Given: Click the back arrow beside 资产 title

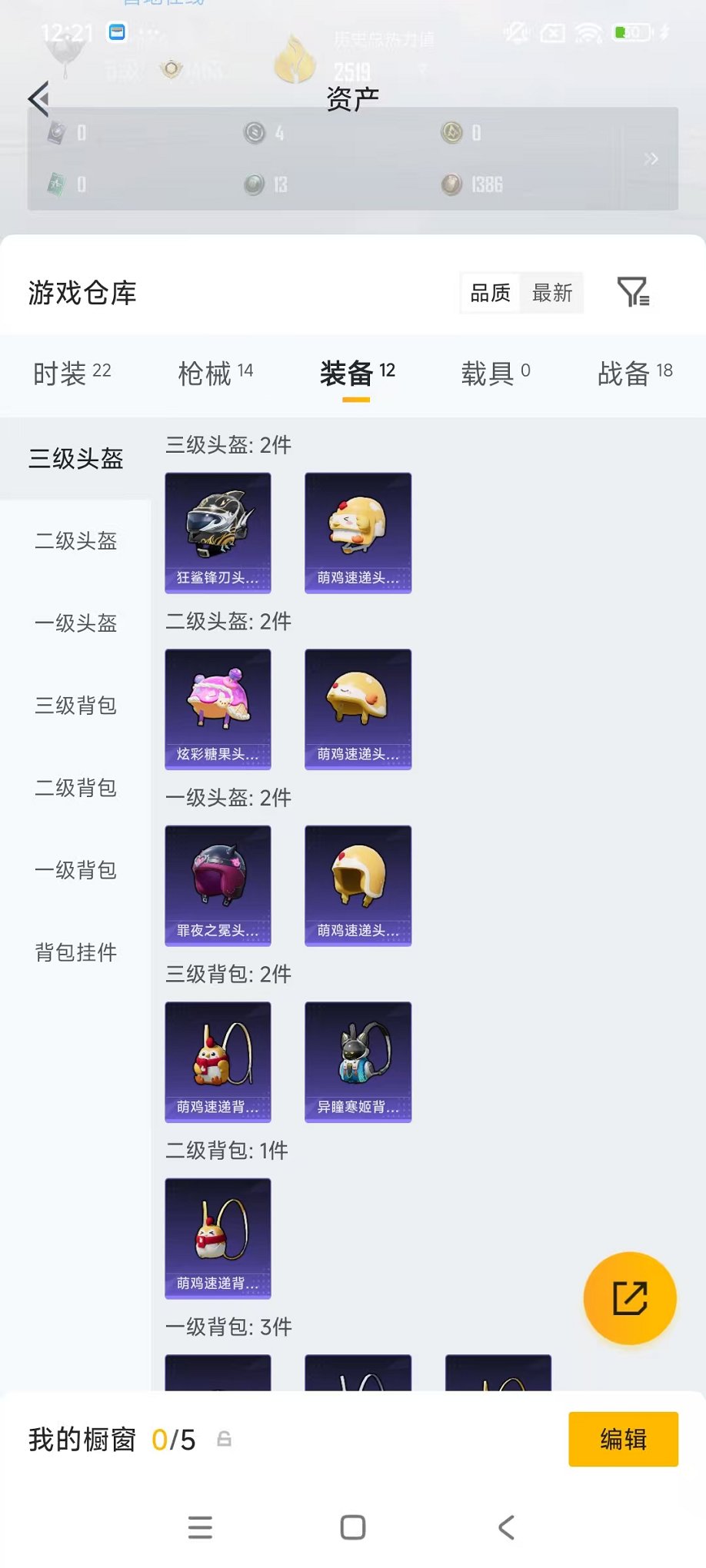Looking at the screenshot, I should (38, 99).
